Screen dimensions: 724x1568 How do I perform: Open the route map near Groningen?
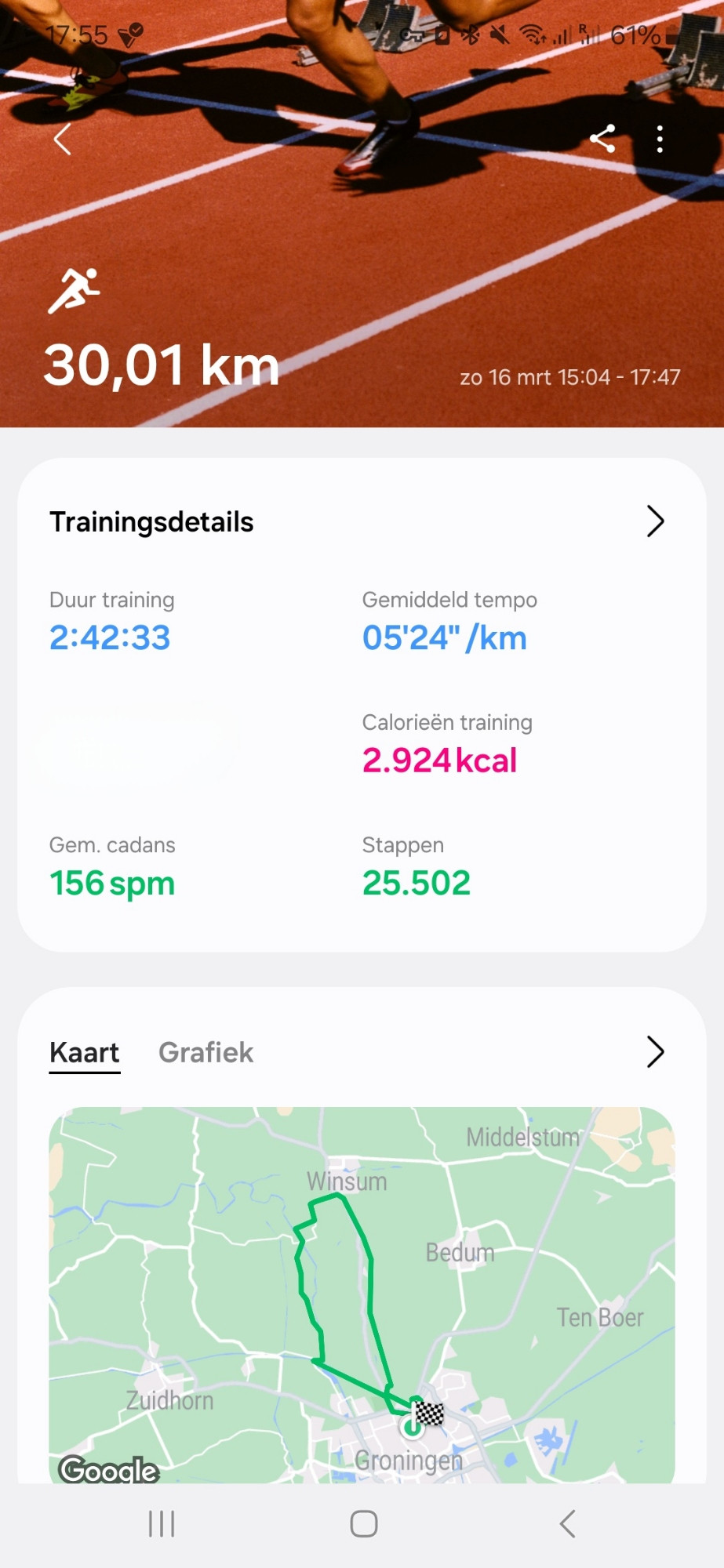pyautogui.click(x=362, y=1294)
